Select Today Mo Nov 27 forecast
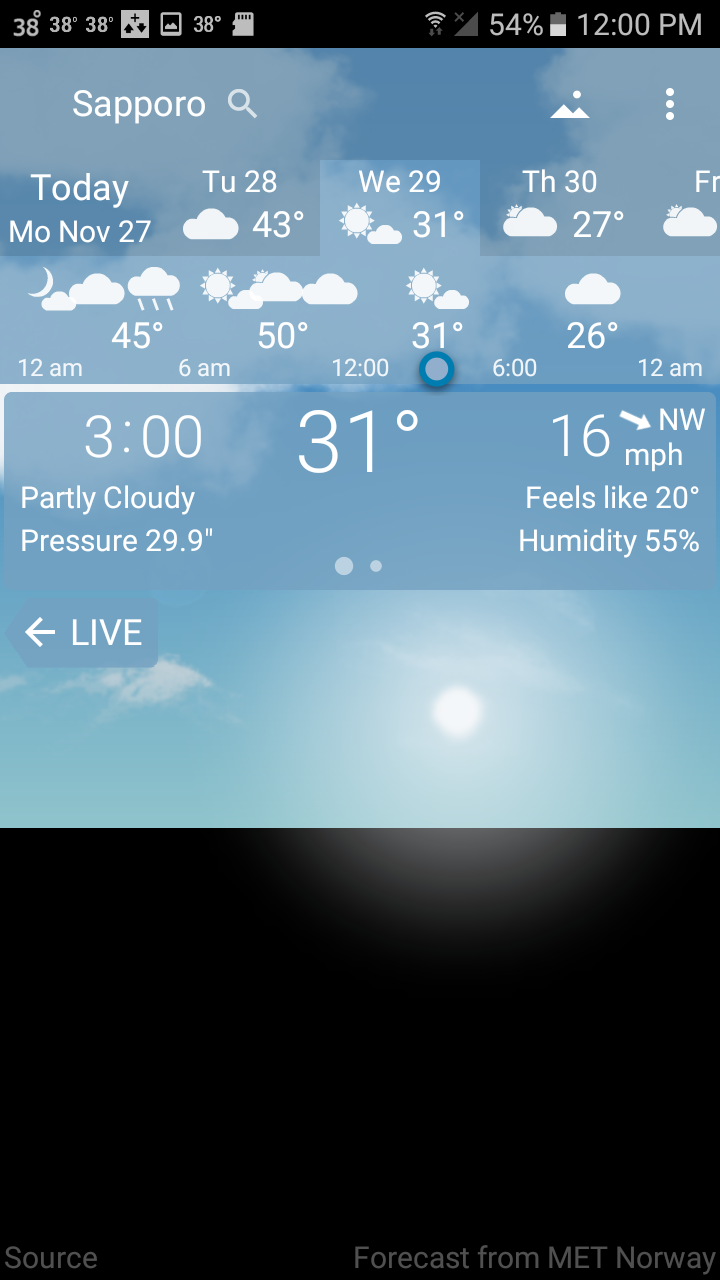The width and height of the screenshot is (720, 1280). [x=80, y=208]
